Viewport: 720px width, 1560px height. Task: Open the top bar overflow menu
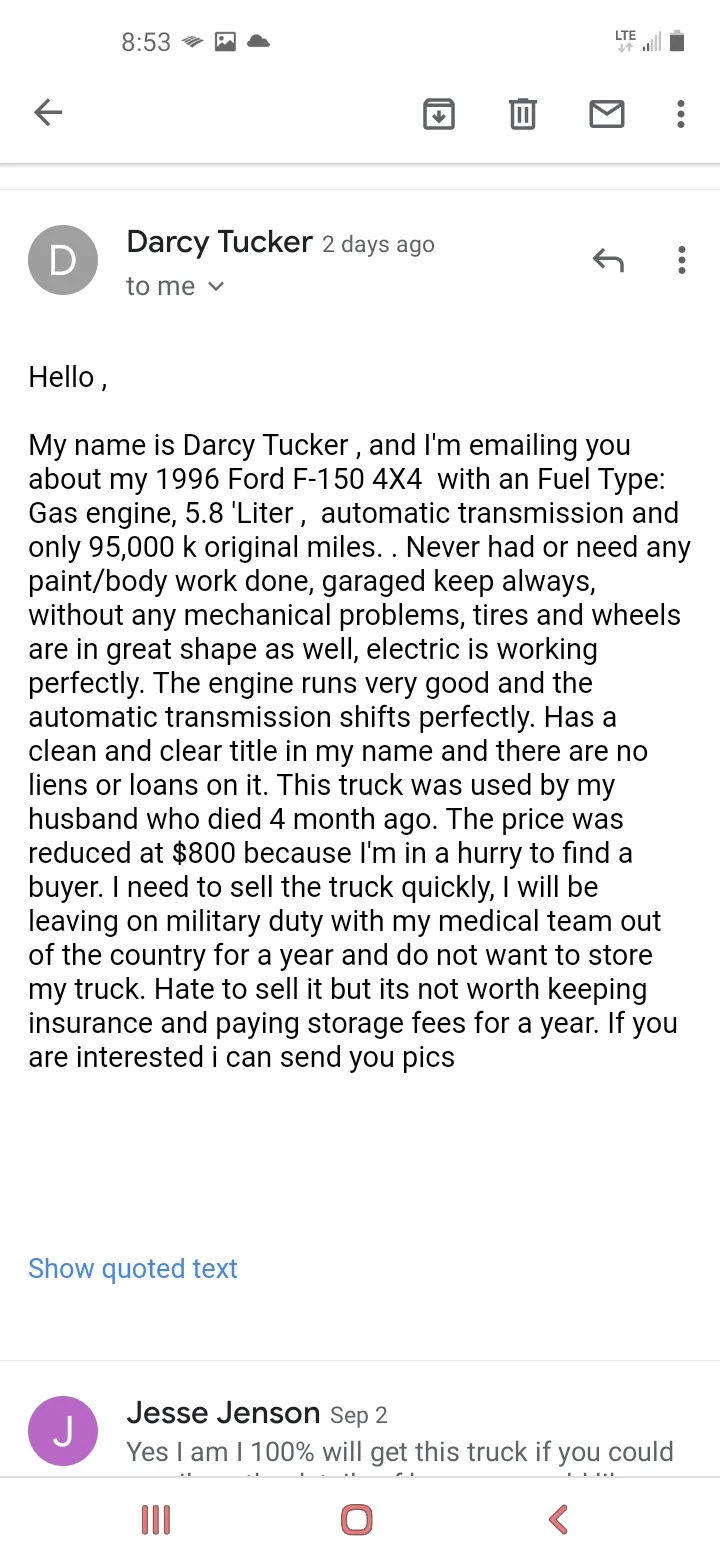tap(681, 114)
